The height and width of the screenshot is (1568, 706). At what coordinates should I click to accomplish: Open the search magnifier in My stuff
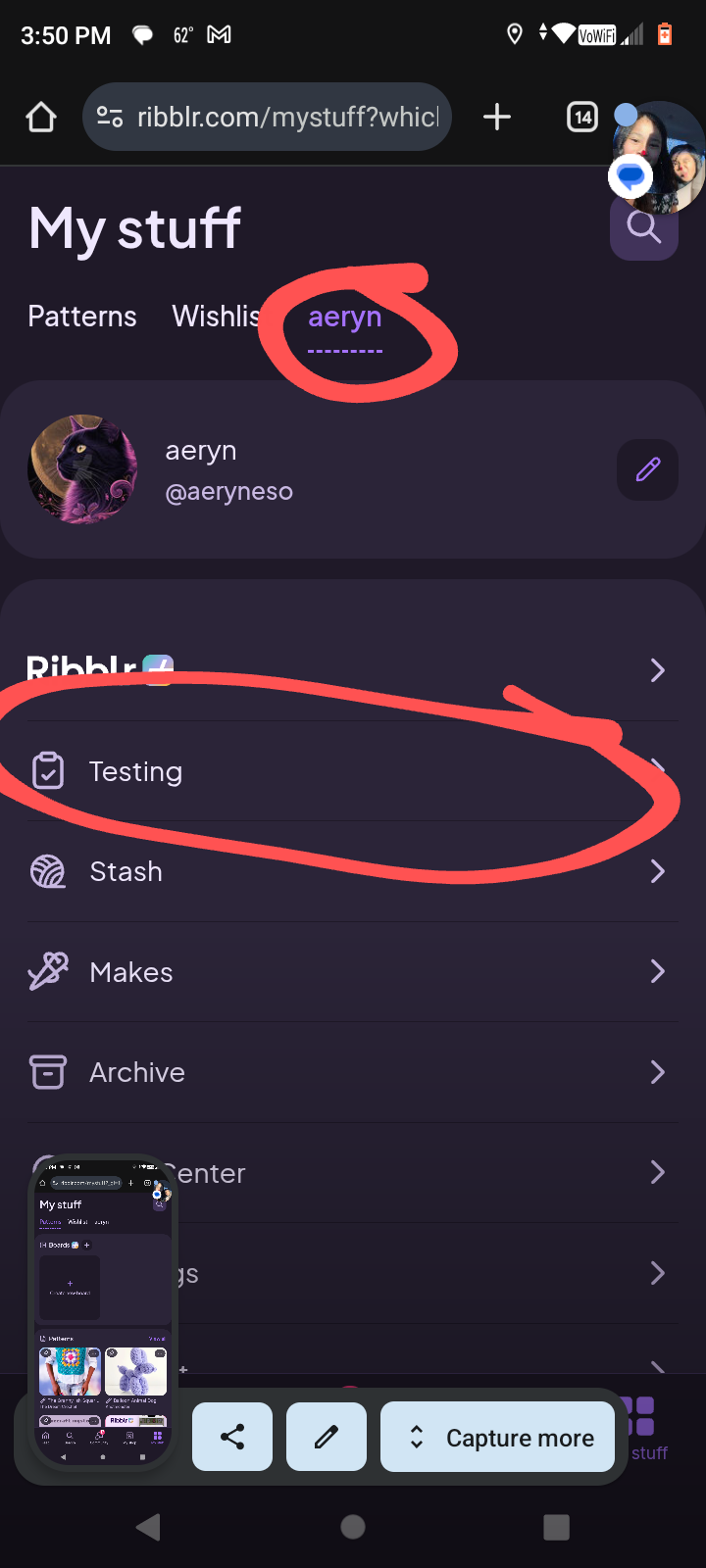click(644, 227)
